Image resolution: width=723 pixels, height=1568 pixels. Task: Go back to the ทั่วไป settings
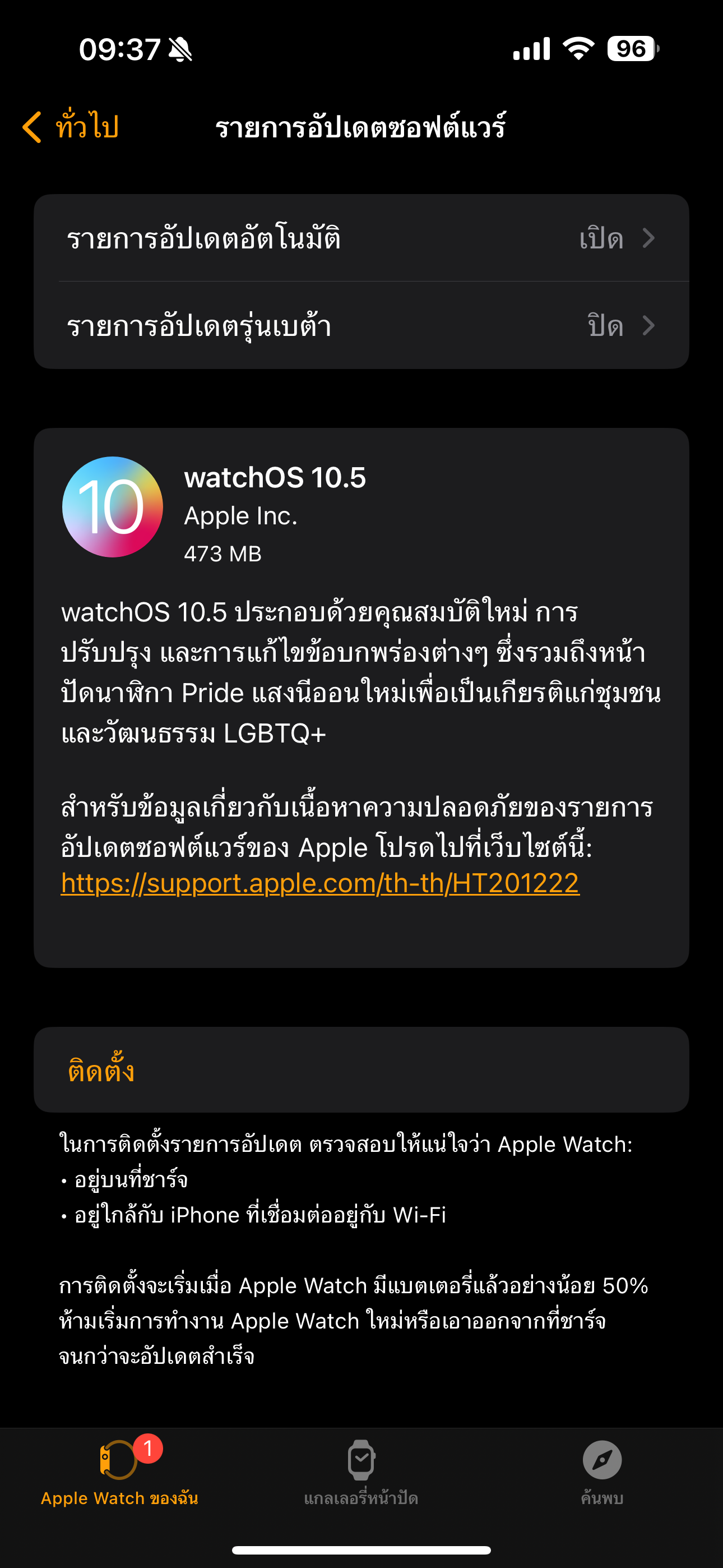[x=71, y=127]
